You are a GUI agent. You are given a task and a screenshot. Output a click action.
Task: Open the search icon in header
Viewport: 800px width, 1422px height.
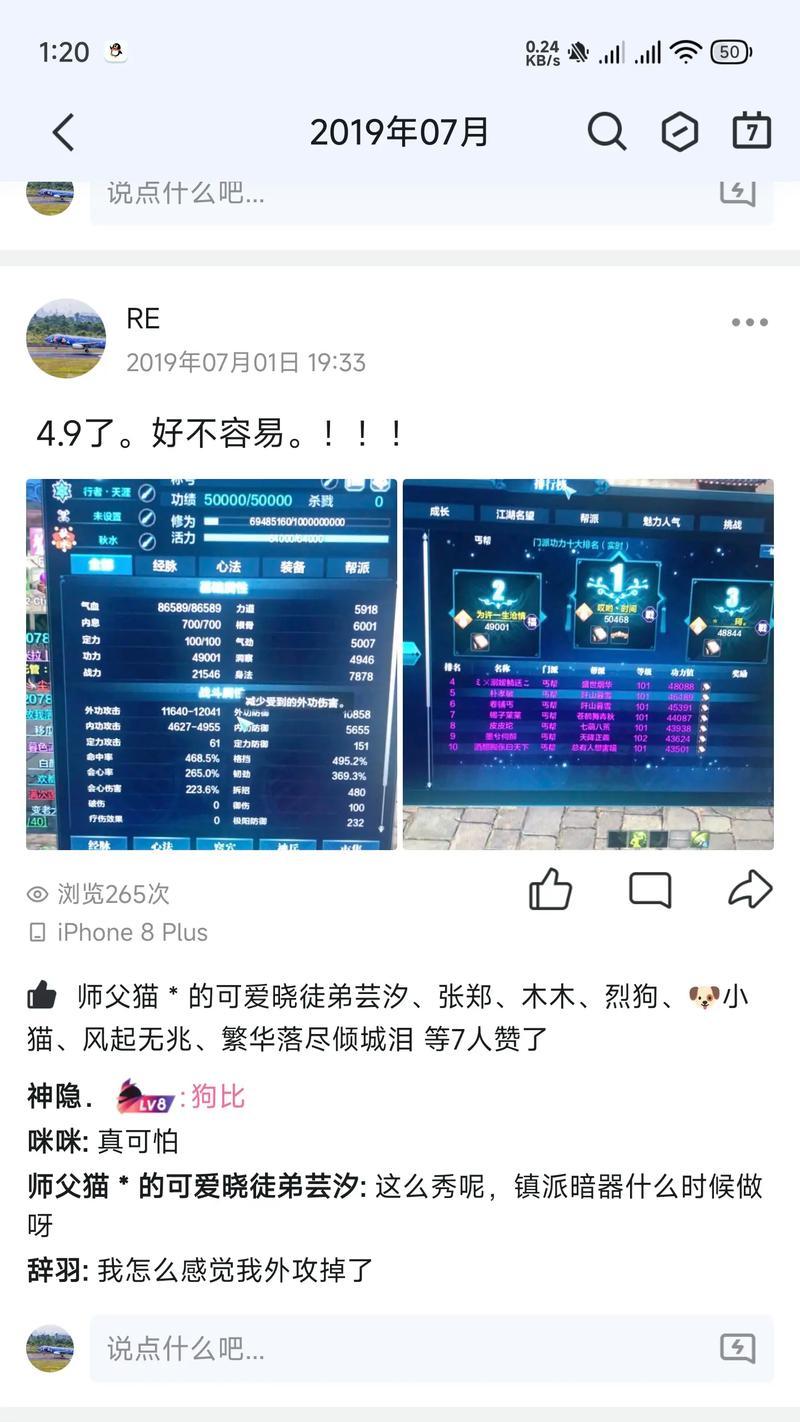[x=606, y=131]
